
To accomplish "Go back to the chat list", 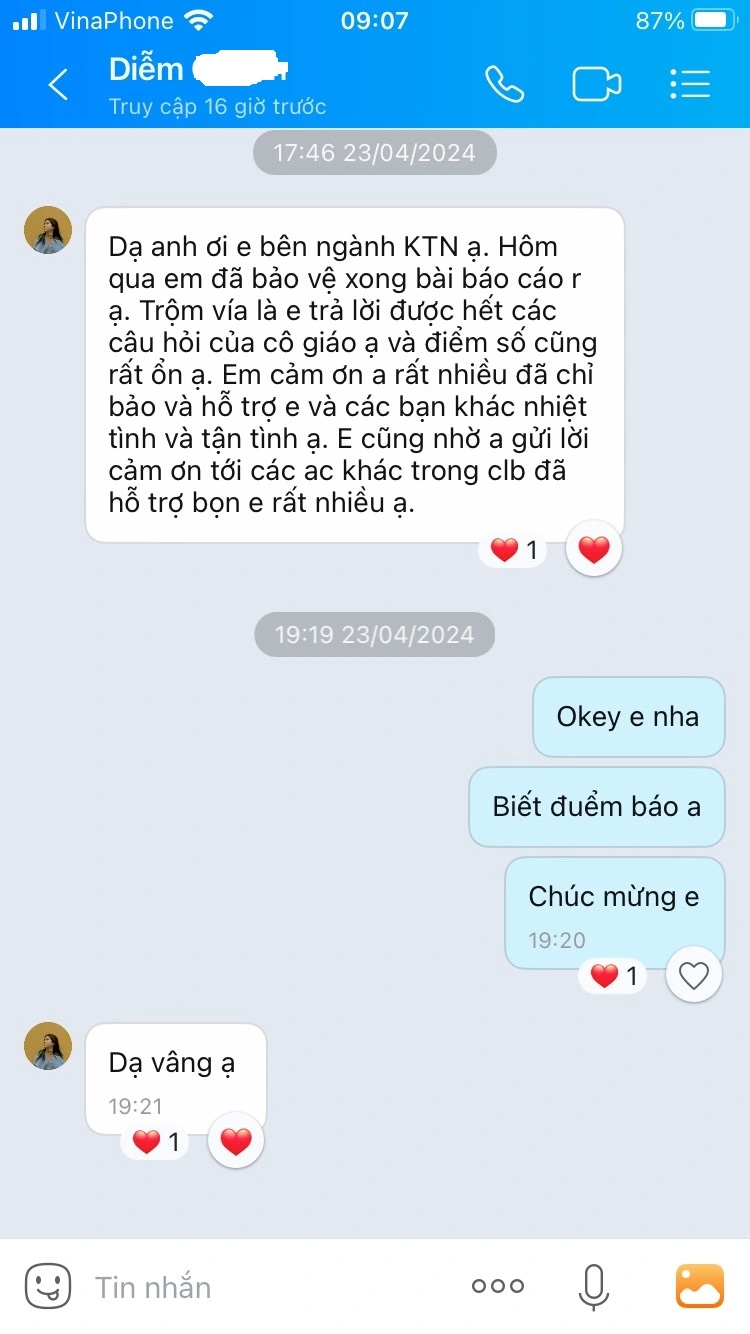I will (58, 85).
